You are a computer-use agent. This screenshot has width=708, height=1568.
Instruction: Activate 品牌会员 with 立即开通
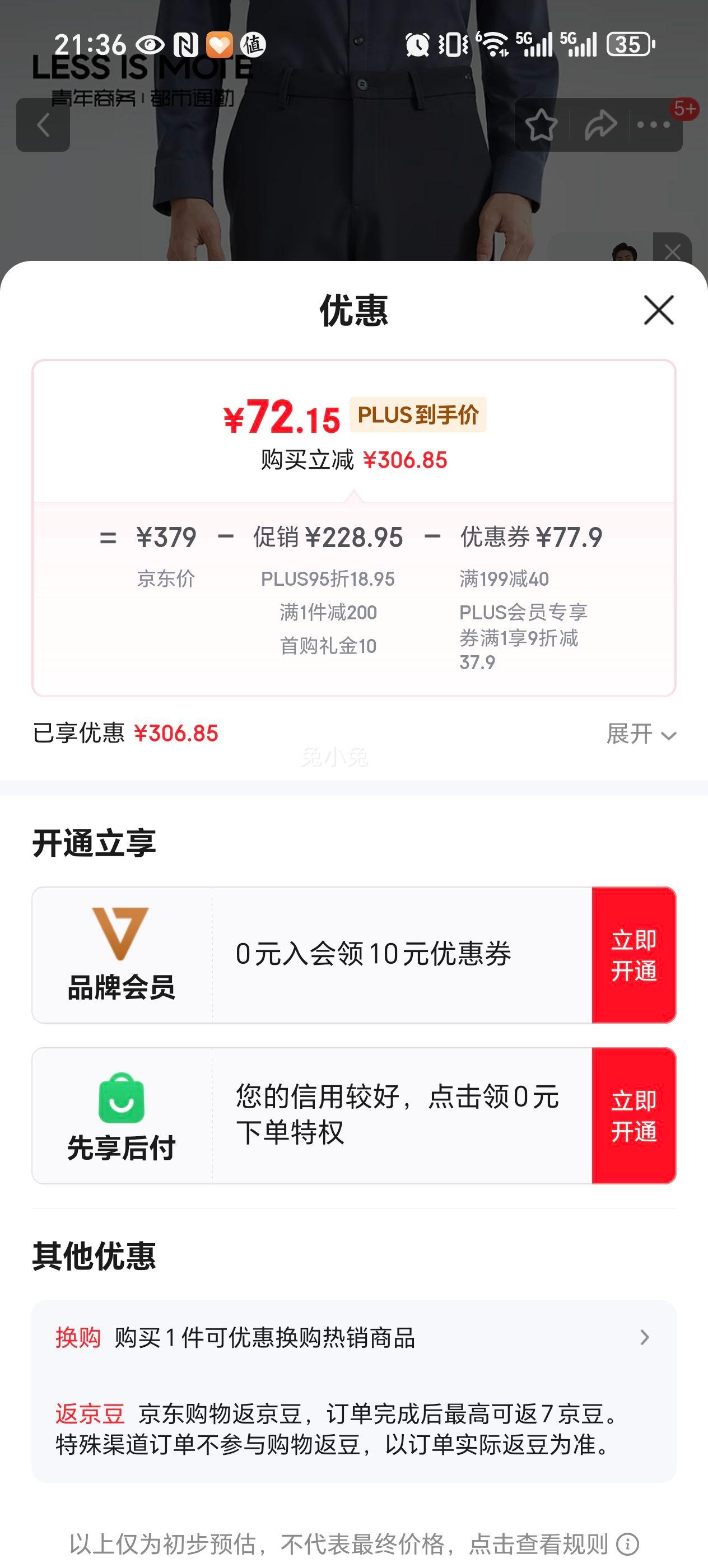[x=633, y=954]
